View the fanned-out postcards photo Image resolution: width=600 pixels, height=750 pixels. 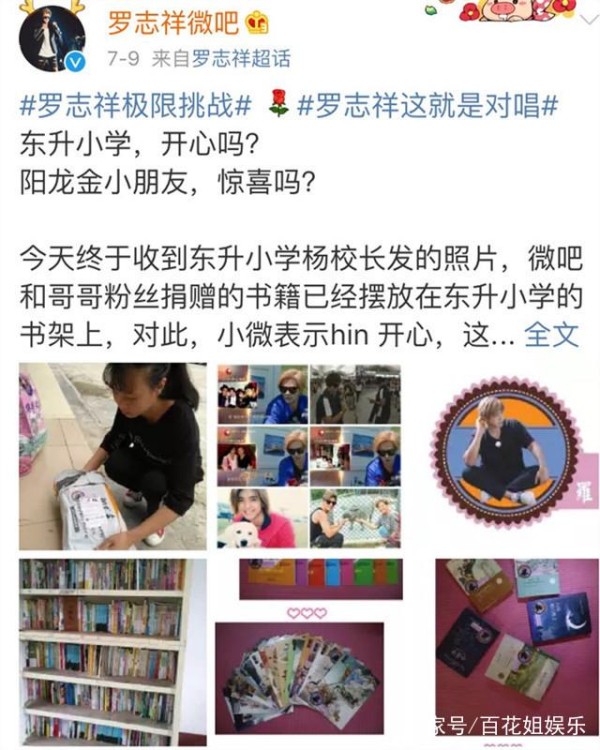299,677
